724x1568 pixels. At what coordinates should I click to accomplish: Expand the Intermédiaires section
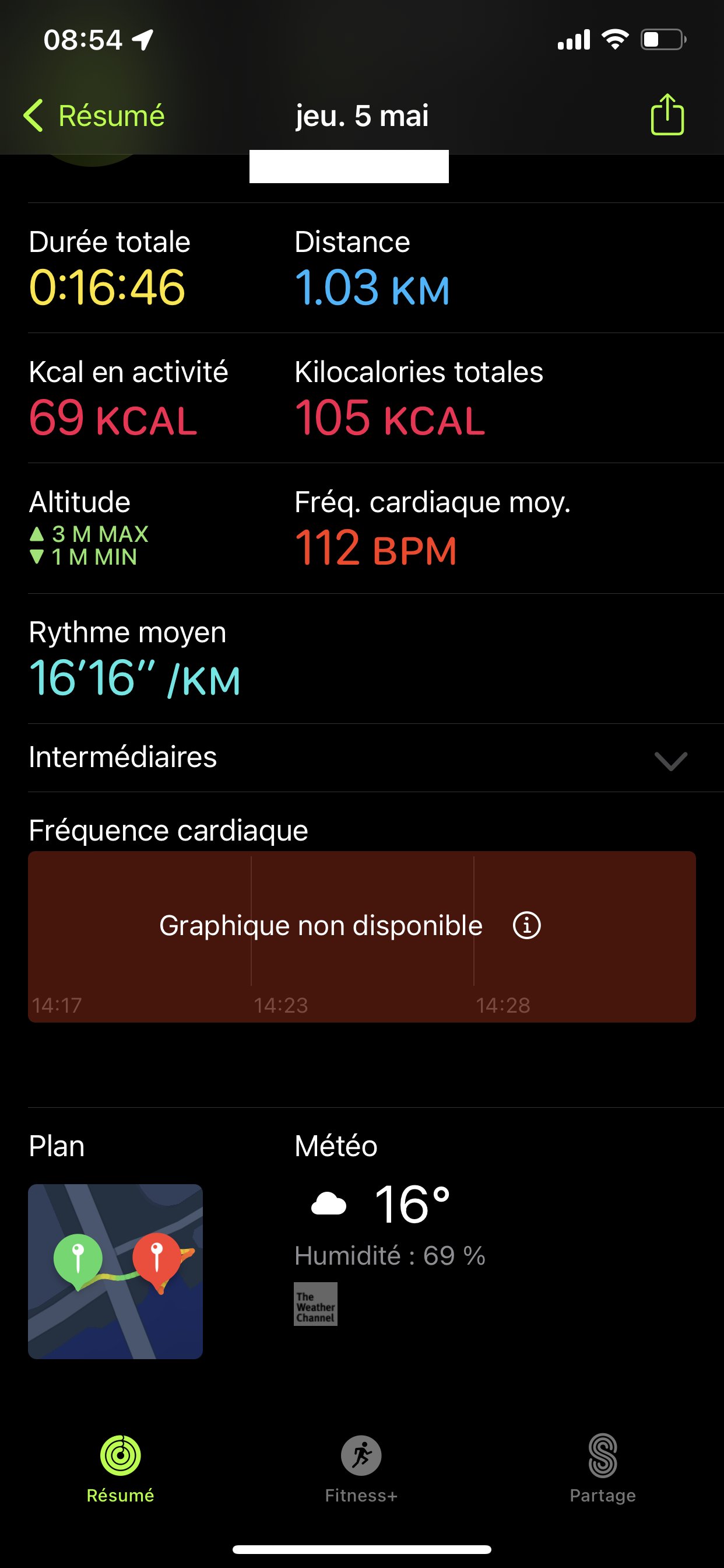(x=670, y=760)
